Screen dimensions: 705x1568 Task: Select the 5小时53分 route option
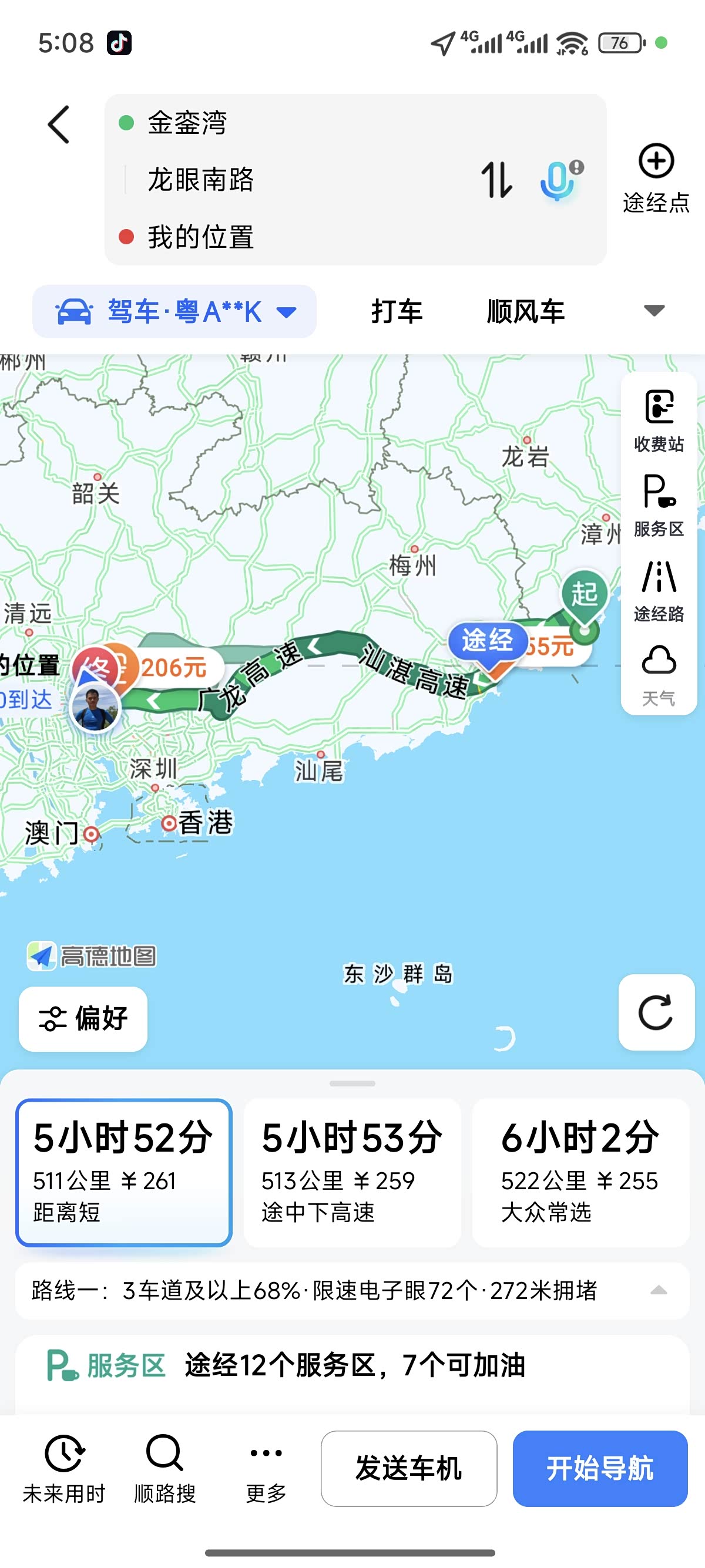pyautogui.click(x=352, y=1172)
